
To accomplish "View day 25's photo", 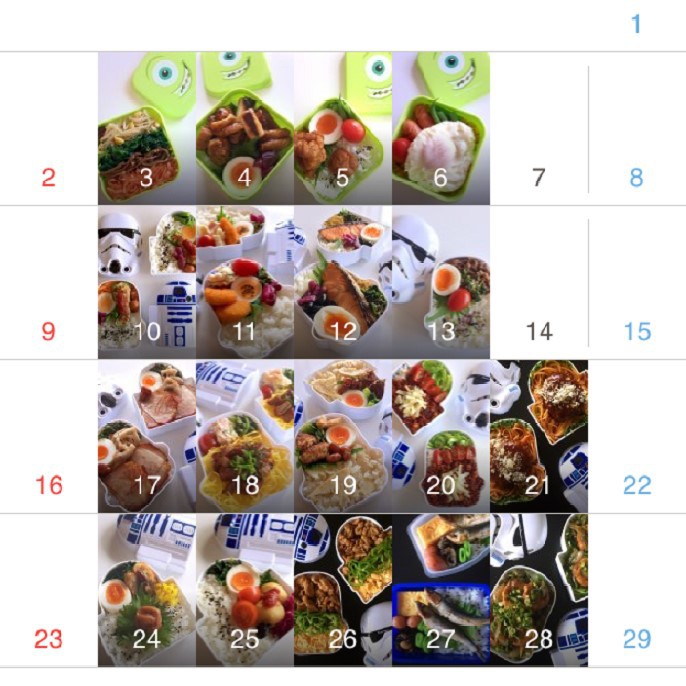I will pyautogui.click(x=245, y=590).
